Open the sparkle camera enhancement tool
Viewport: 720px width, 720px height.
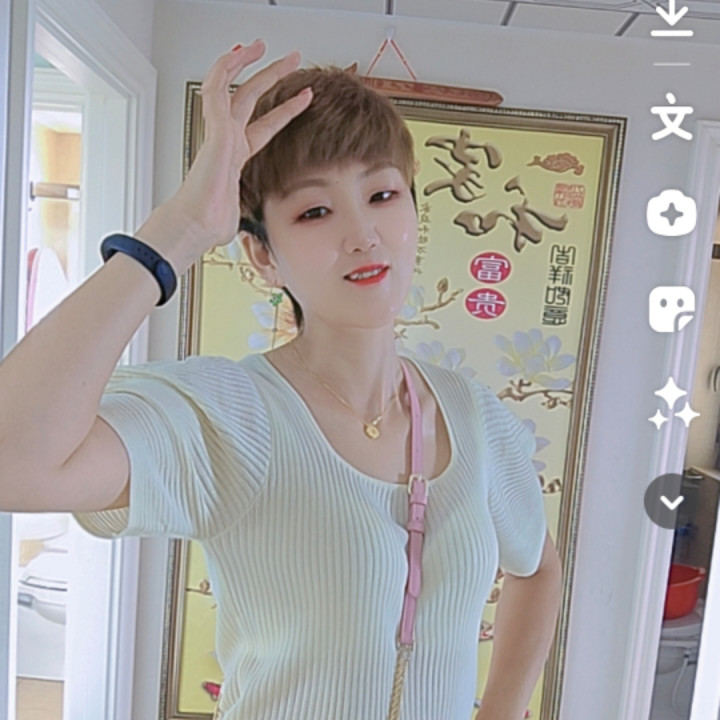[672, 213]
